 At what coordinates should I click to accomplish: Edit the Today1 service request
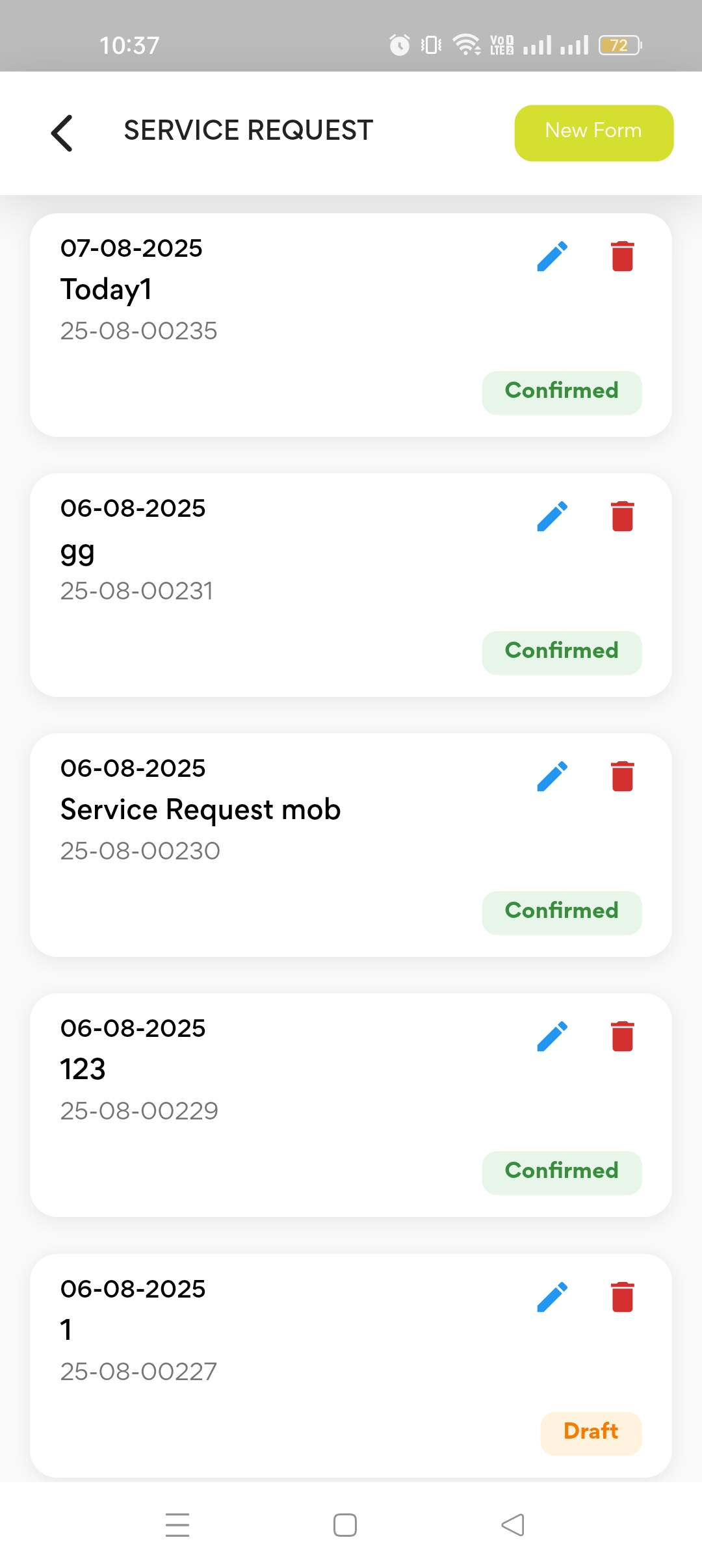(x=552, y=256)
